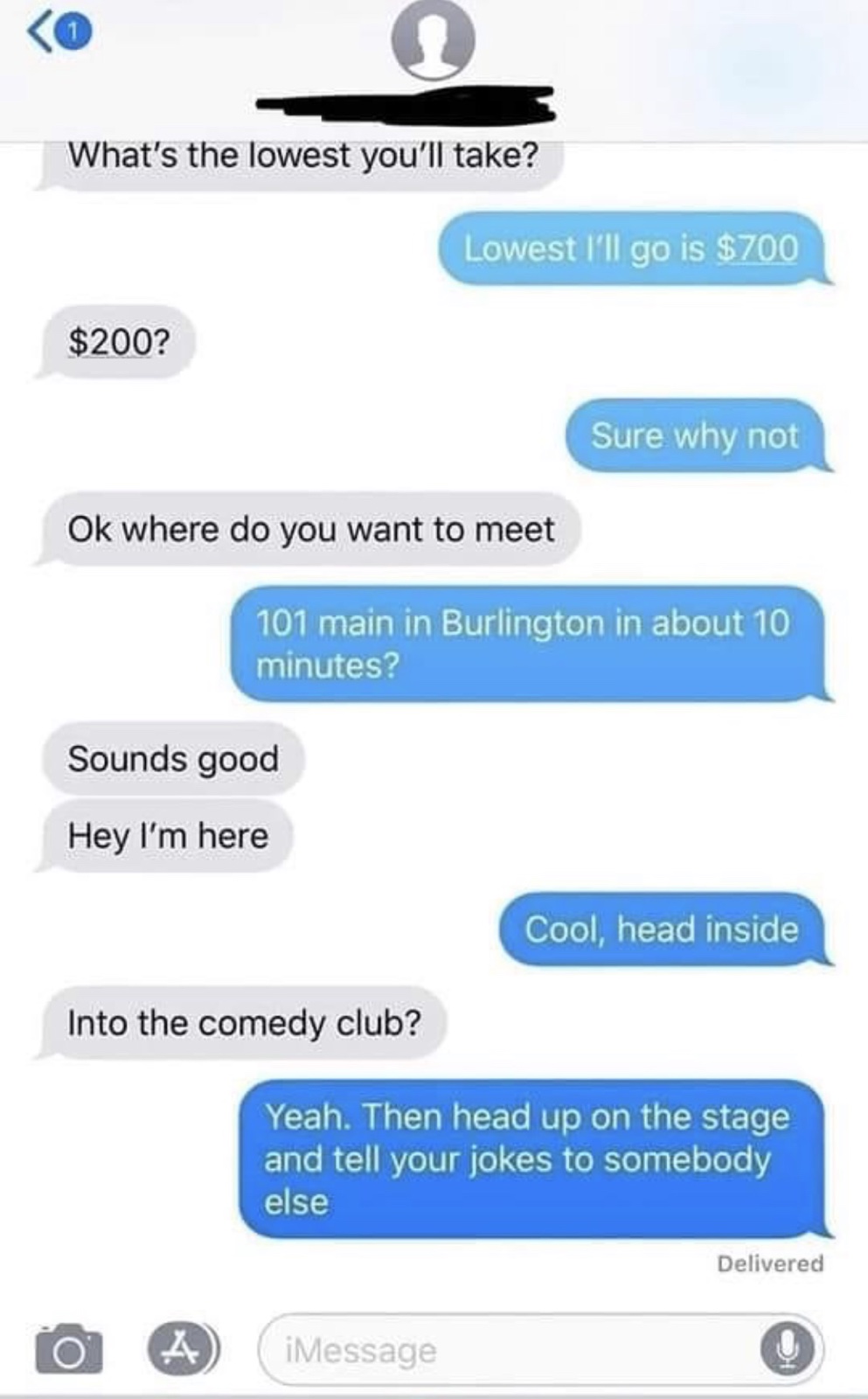
Task: Tap the underlined $700 amount link
Action: 757,249
